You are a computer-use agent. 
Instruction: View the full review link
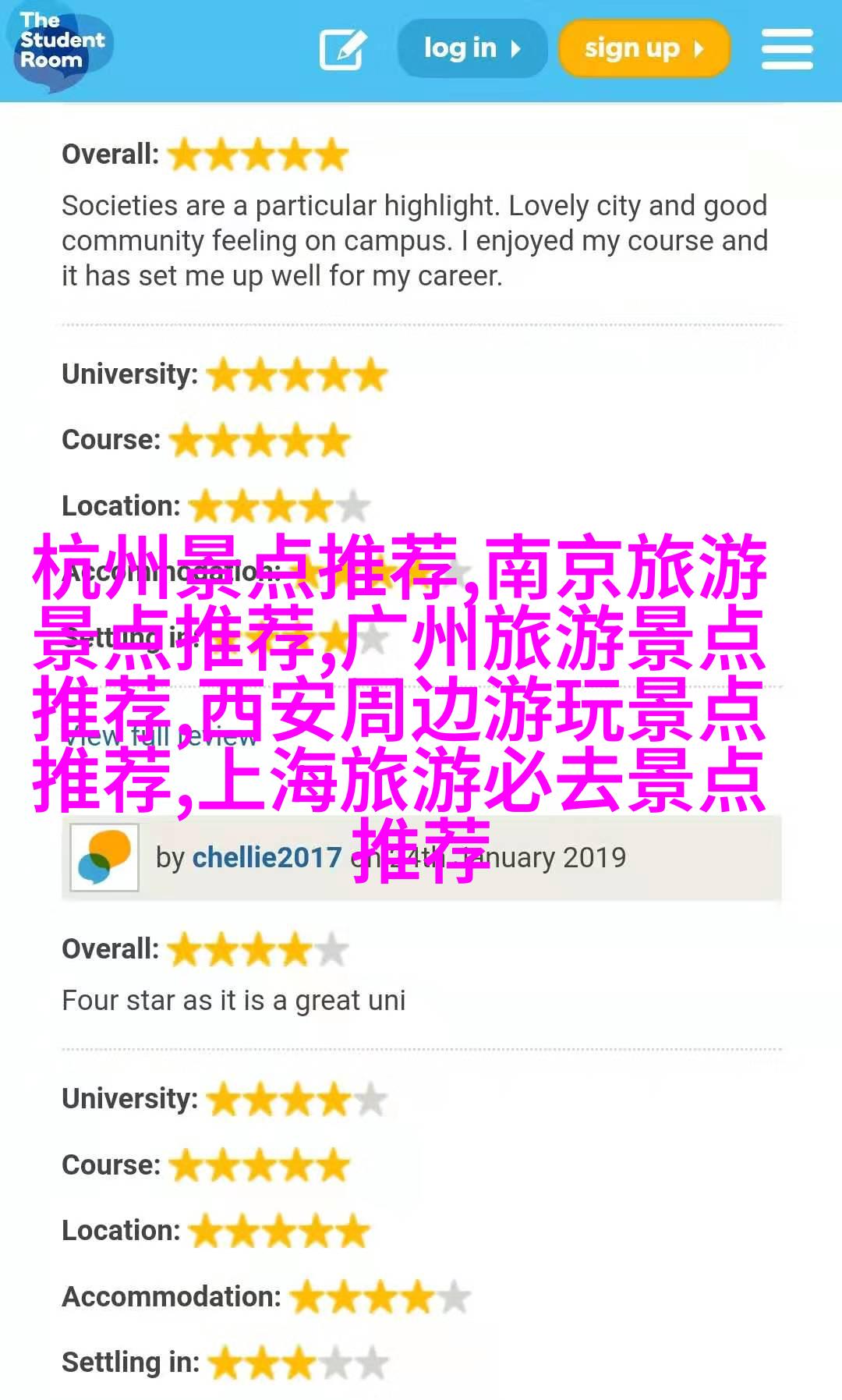tap(161, 735)
